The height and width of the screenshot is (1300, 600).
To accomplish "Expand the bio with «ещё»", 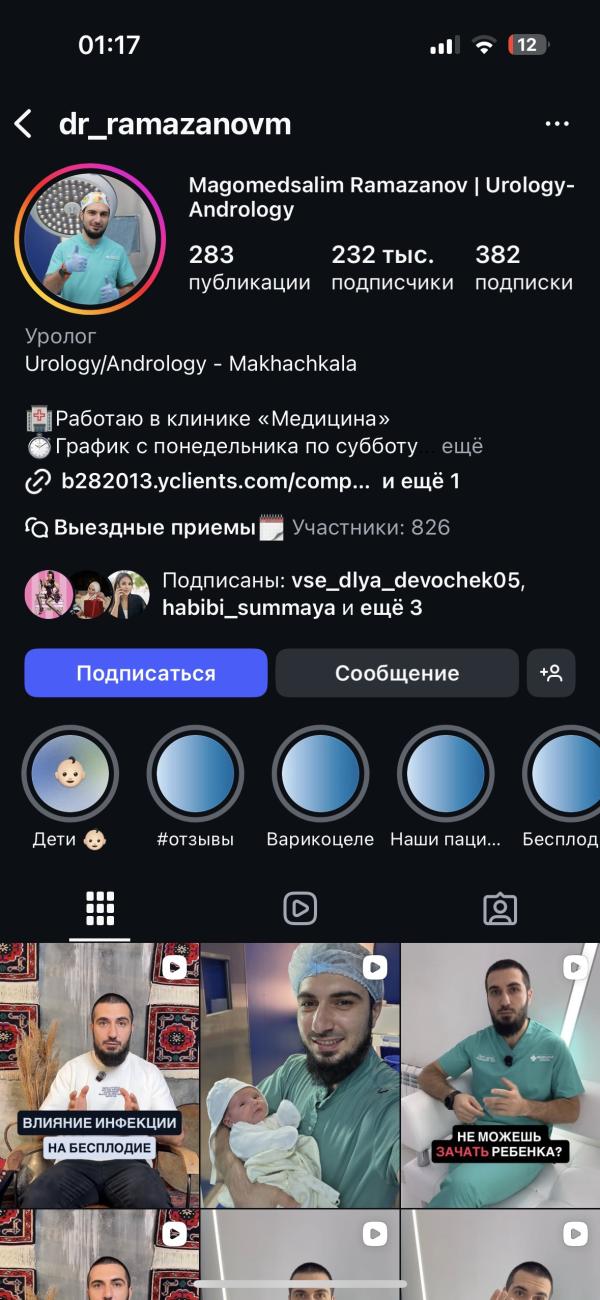I will tap(462, 447).
